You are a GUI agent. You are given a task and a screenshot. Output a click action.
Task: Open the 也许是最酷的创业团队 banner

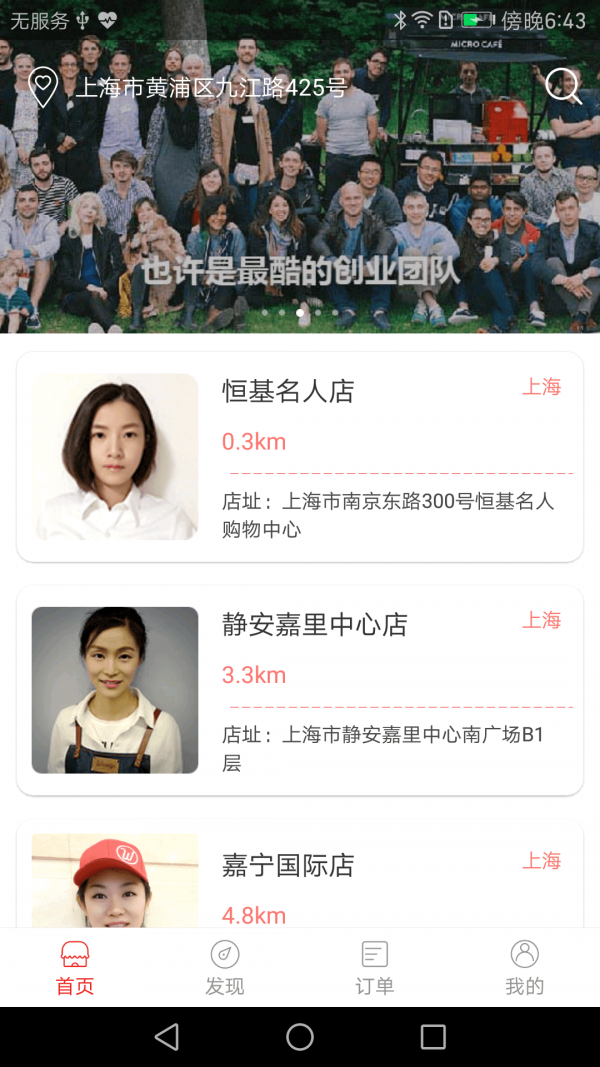pyautogui.click(x=300, y=230)
